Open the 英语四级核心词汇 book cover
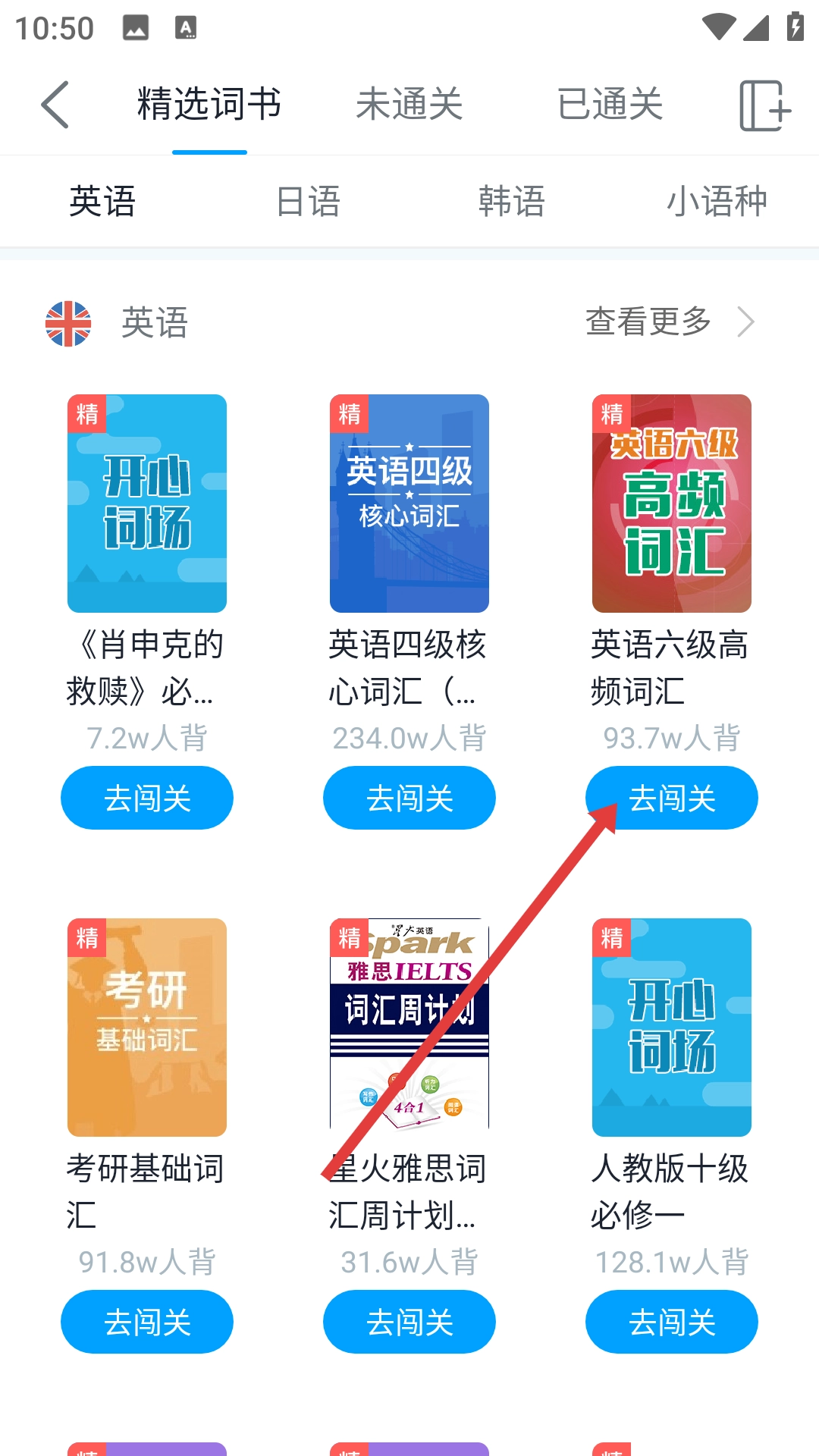The height and width of the screenshot is (1456, 819). pyautogui.click(x=409, y=504)
